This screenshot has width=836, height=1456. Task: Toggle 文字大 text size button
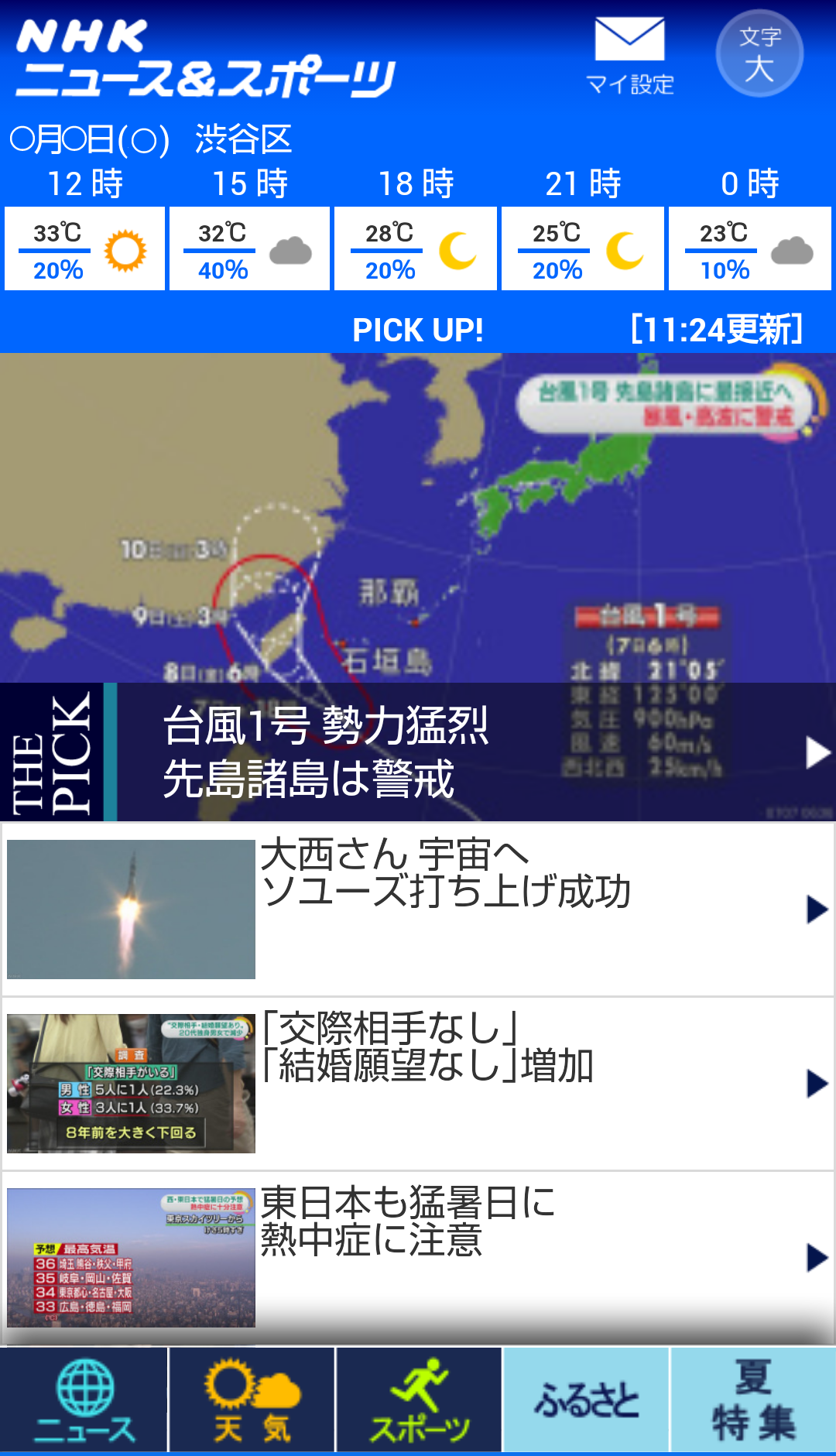(759, 53)
